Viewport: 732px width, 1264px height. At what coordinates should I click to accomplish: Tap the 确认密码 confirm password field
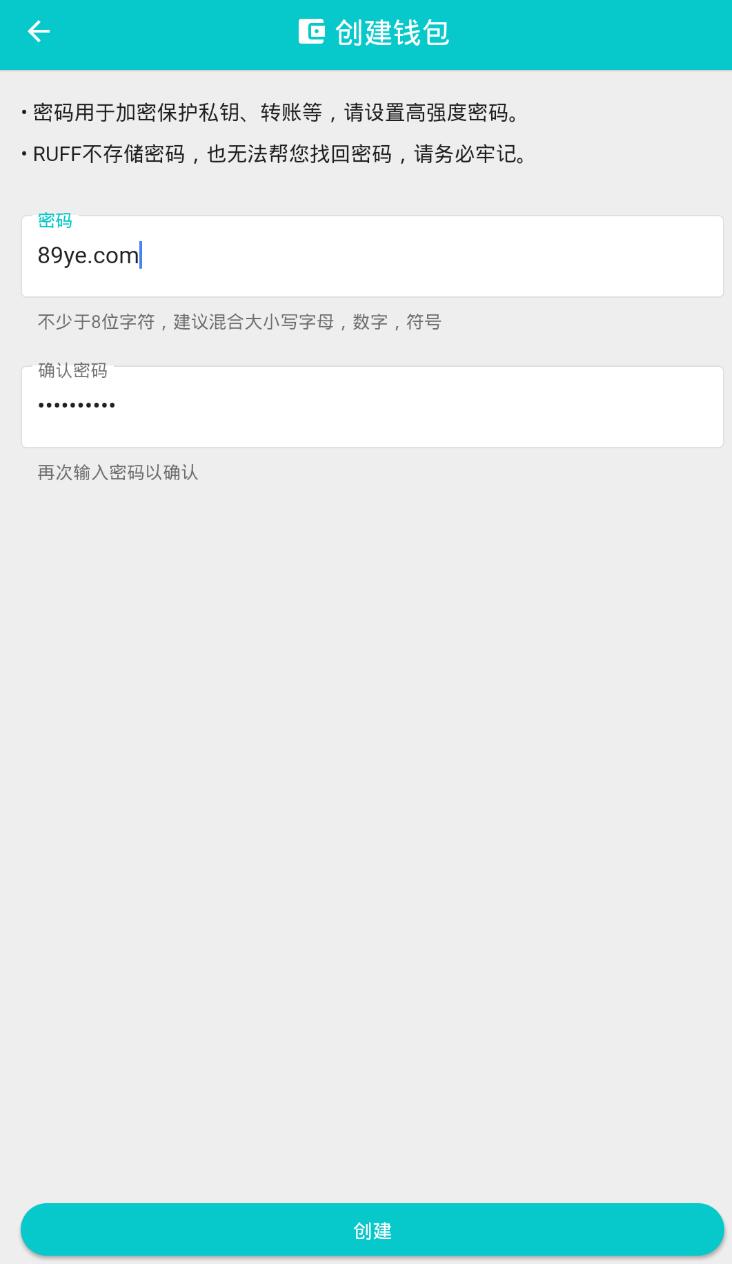pos(372,407)
